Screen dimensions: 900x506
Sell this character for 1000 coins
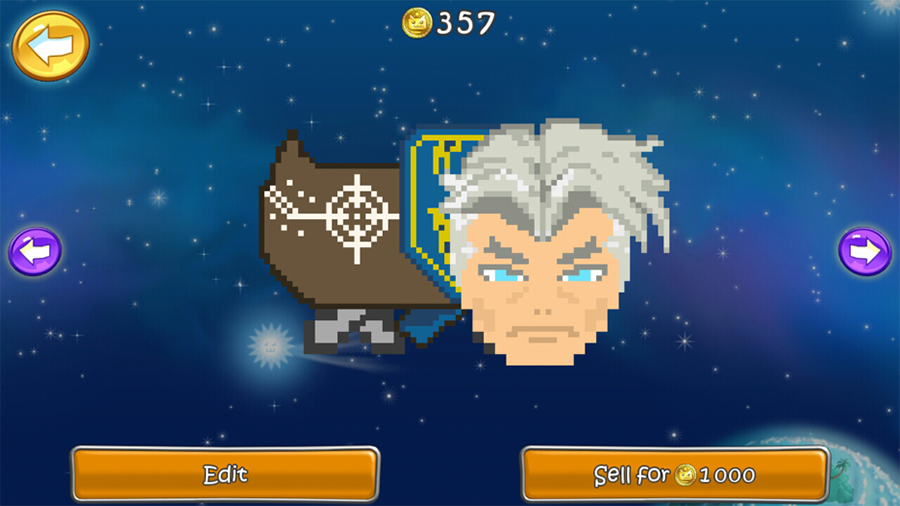[x=675, y=474]
